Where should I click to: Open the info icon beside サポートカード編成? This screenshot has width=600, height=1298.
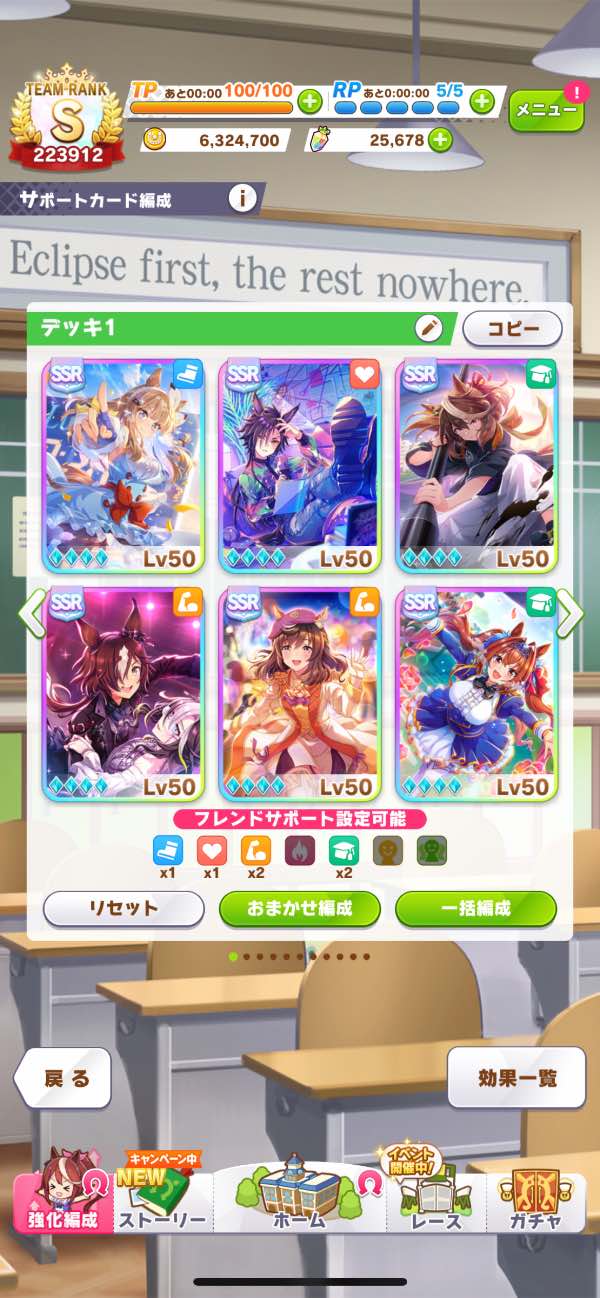coord(242,199)
